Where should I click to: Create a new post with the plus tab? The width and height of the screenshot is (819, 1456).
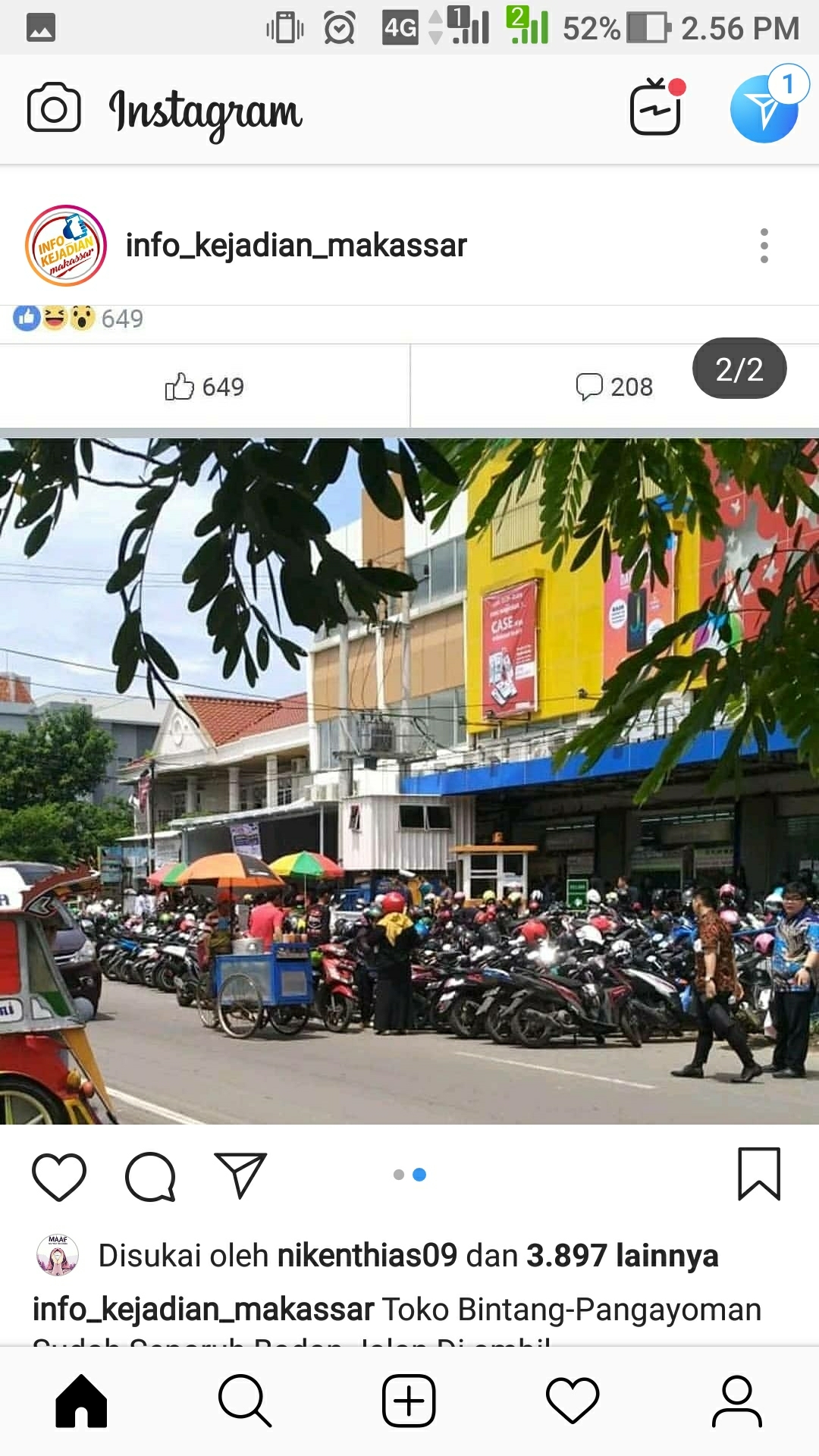tap(409, 1401)
